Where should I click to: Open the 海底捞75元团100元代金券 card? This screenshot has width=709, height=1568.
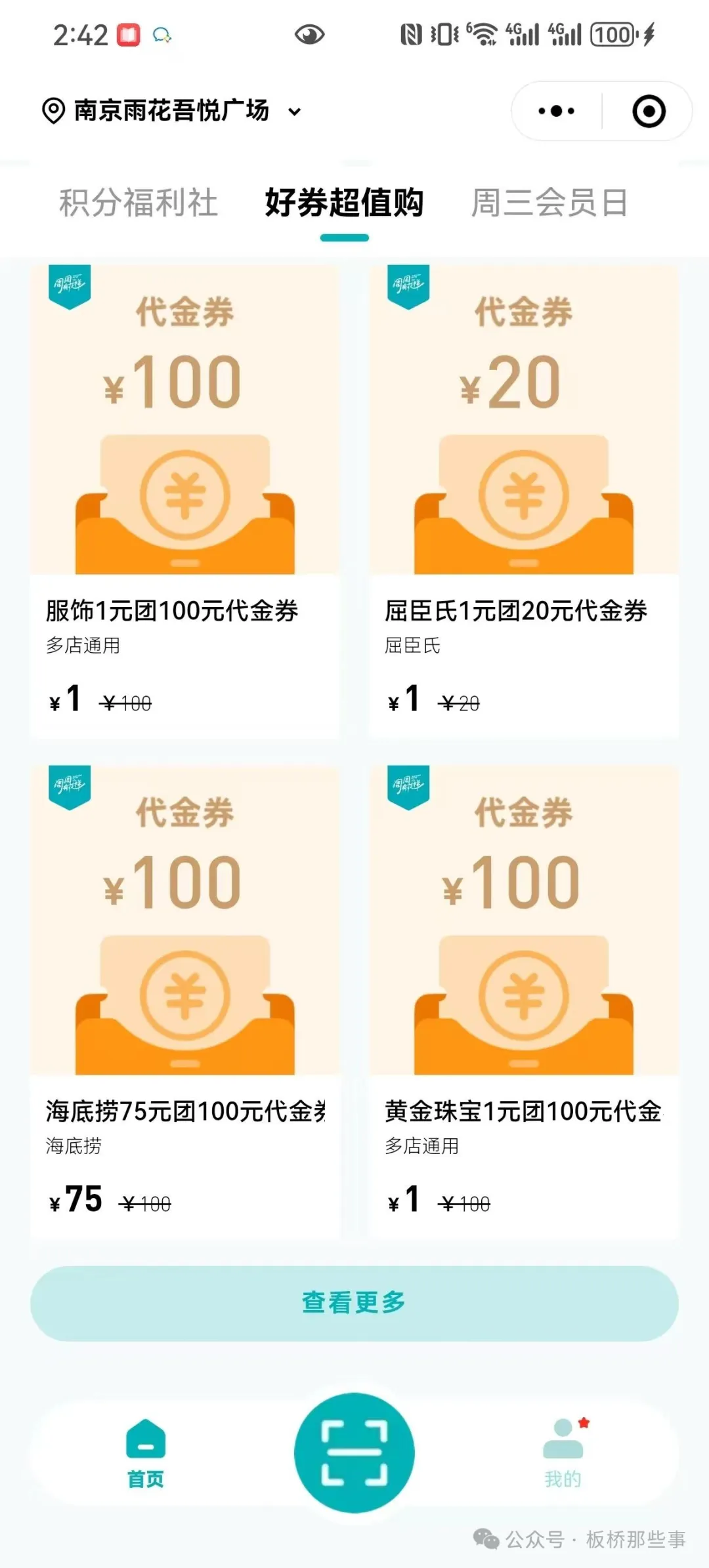click(185, 1002)
